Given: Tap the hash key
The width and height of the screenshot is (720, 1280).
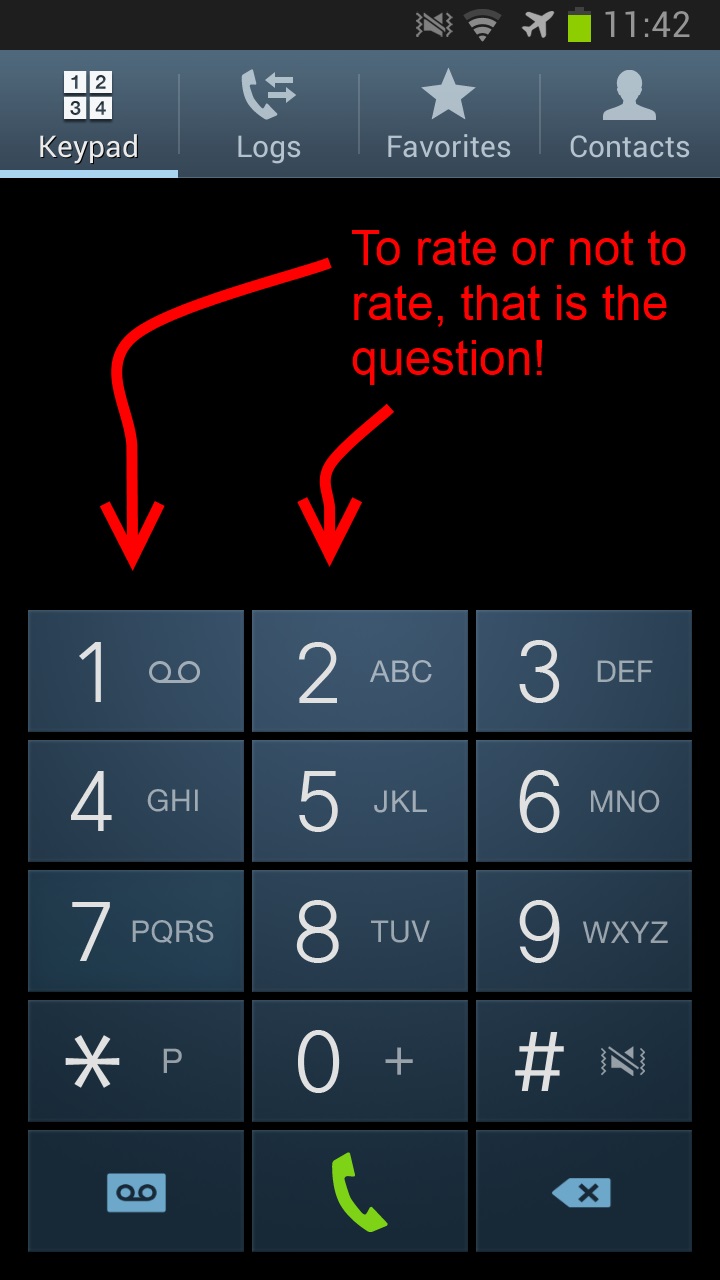Looking at the screenshot, I should [x=584, y=1061].
